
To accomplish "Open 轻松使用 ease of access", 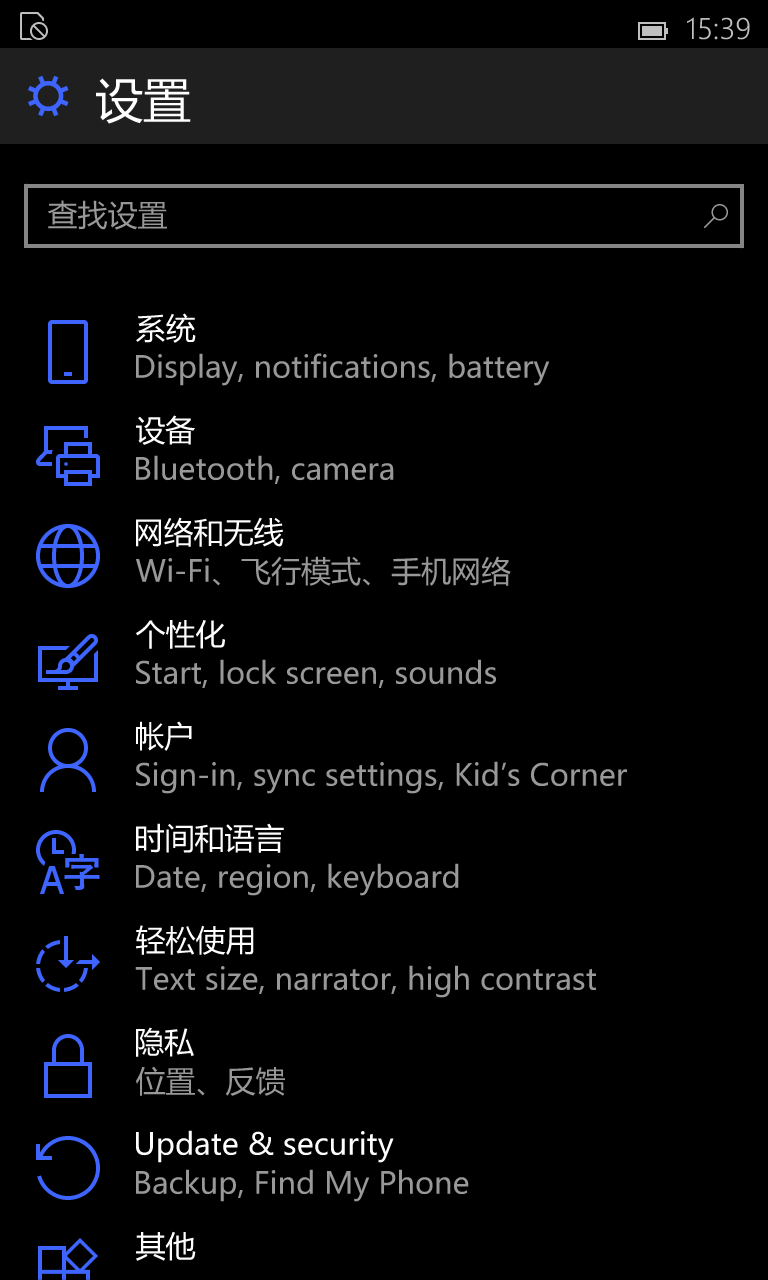I will (384, 962).
